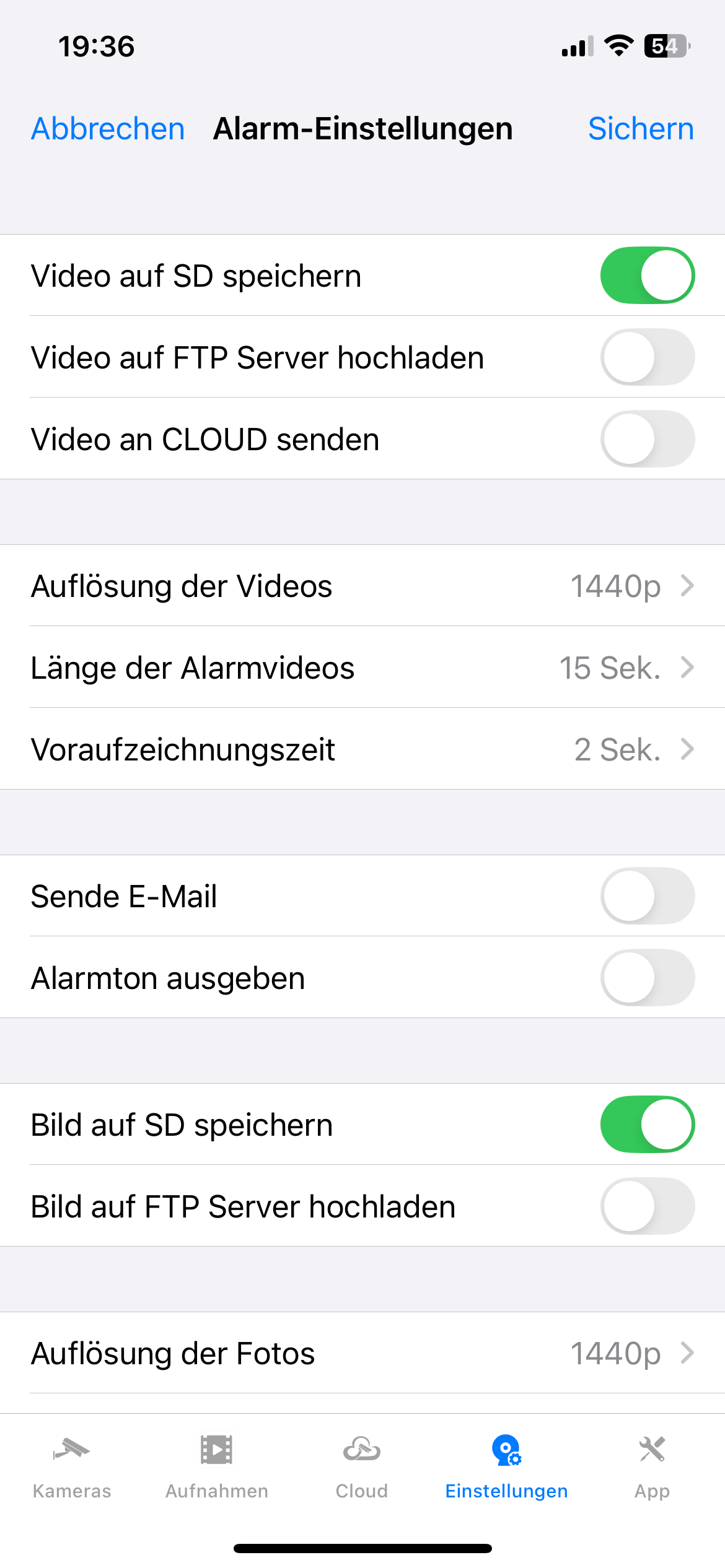The image size is (725, 1568).
Task: Change Länge der Alarmvideos
Action: pos(362,668)
